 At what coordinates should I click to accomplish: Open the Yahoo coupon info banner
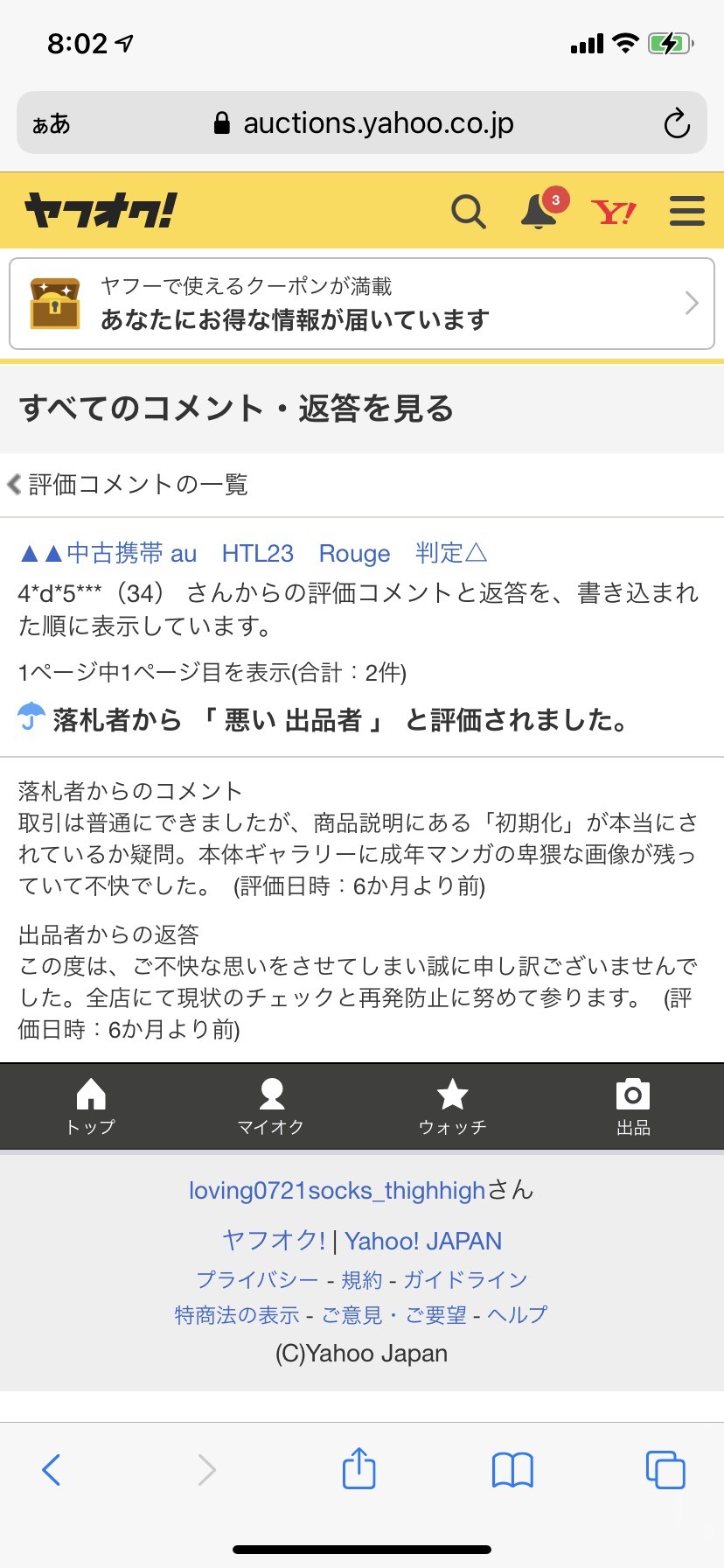pyautogui.click(x=362, y=304)
